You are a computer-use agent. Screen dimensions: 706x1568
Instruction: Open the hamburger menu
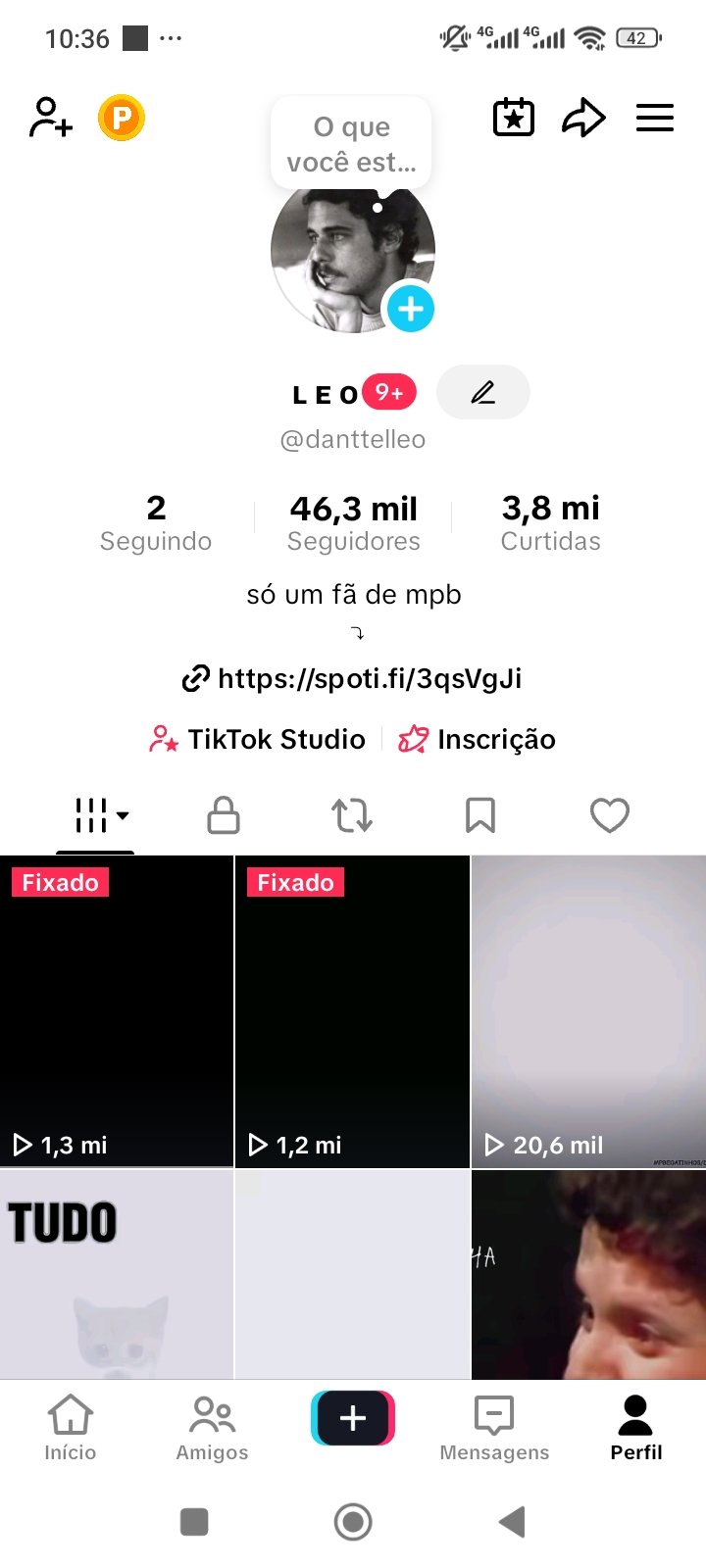click(655, 118)
